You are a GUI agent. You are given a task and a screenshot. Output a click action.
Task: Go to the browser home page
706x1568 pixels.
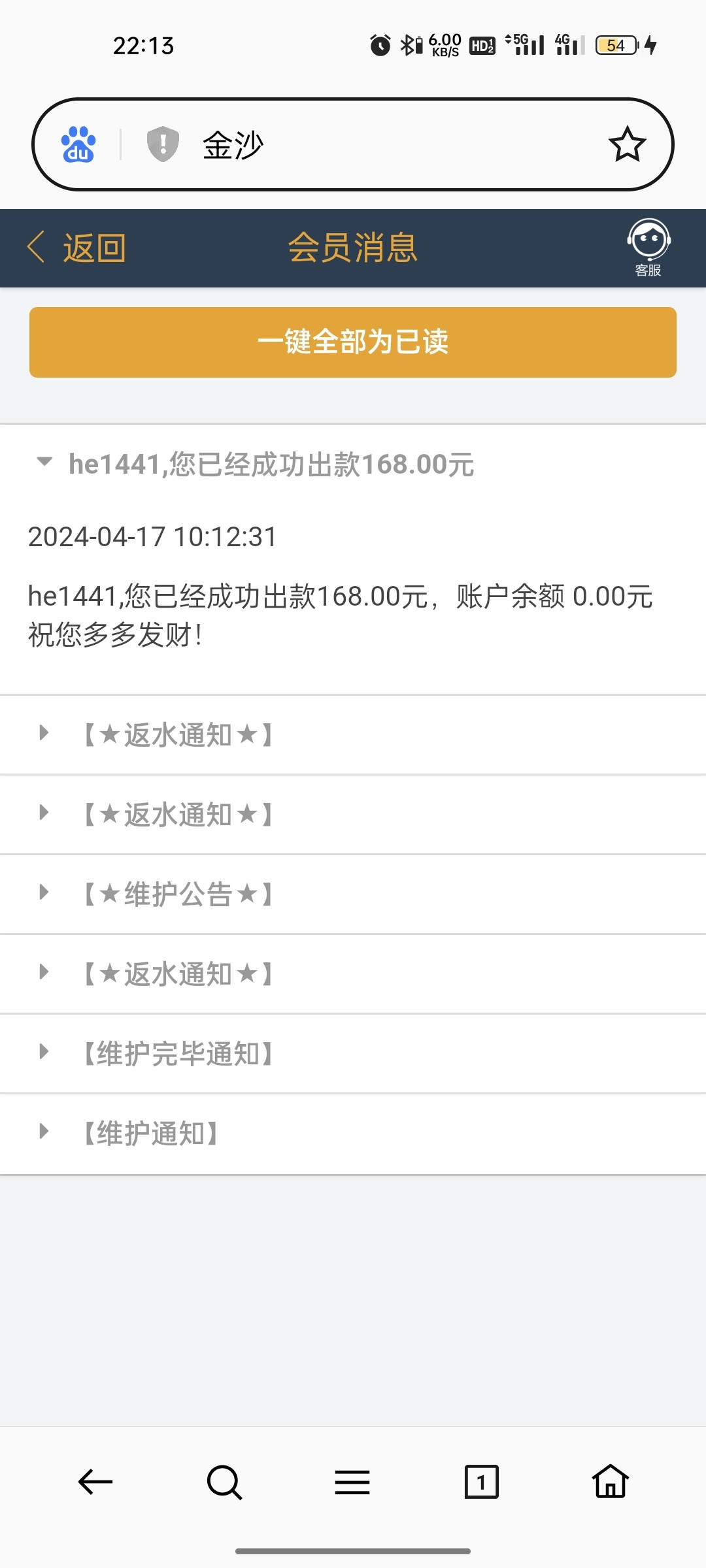point(610,1482)
